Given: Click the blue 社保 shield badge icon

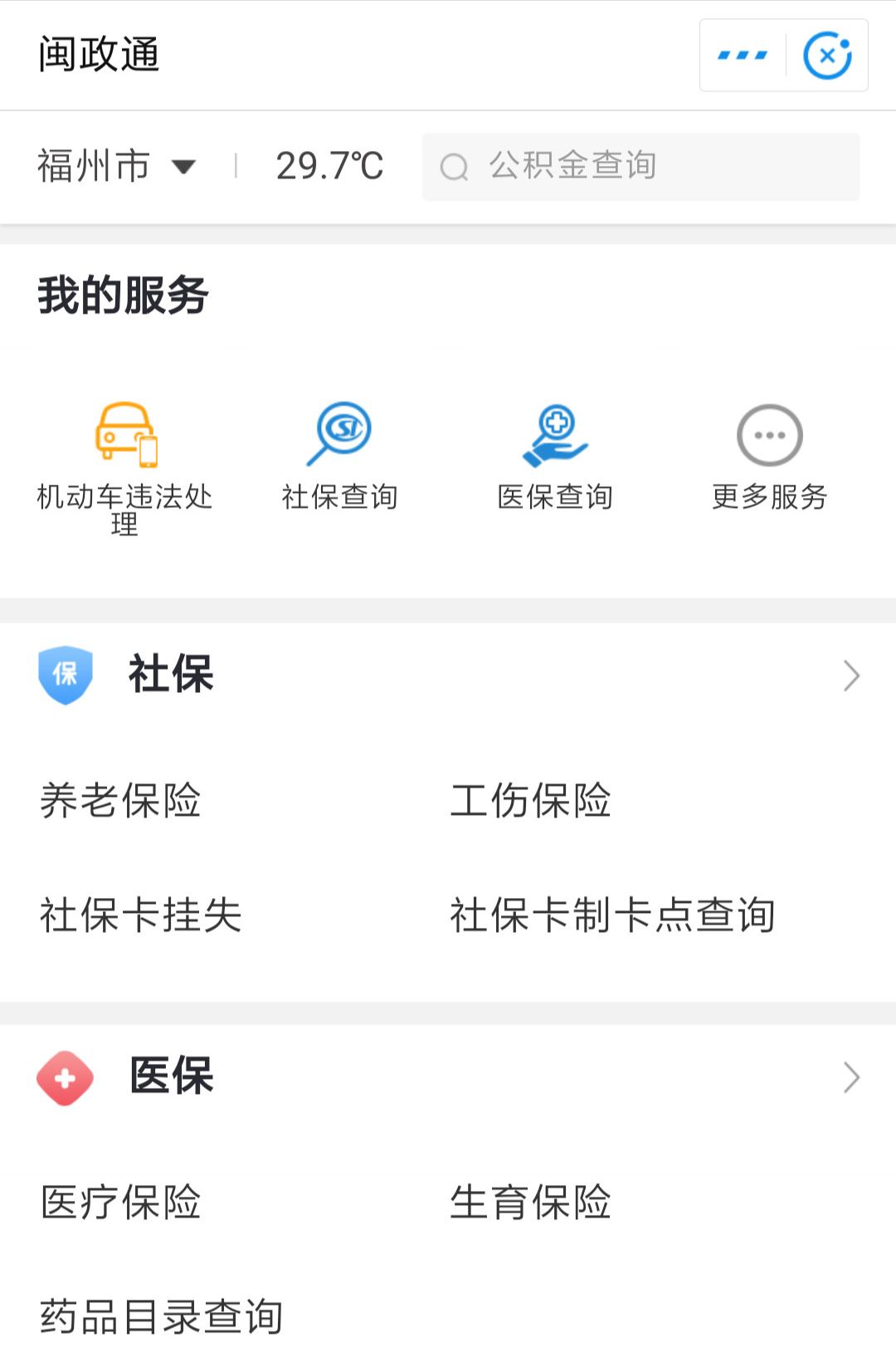Looking at the screenshot, I should coord(65,674).
